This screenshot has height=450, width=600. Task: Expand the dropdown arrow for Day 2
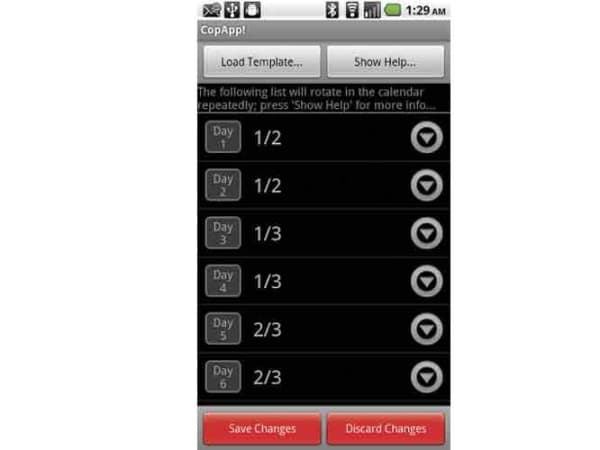point(427,186)
